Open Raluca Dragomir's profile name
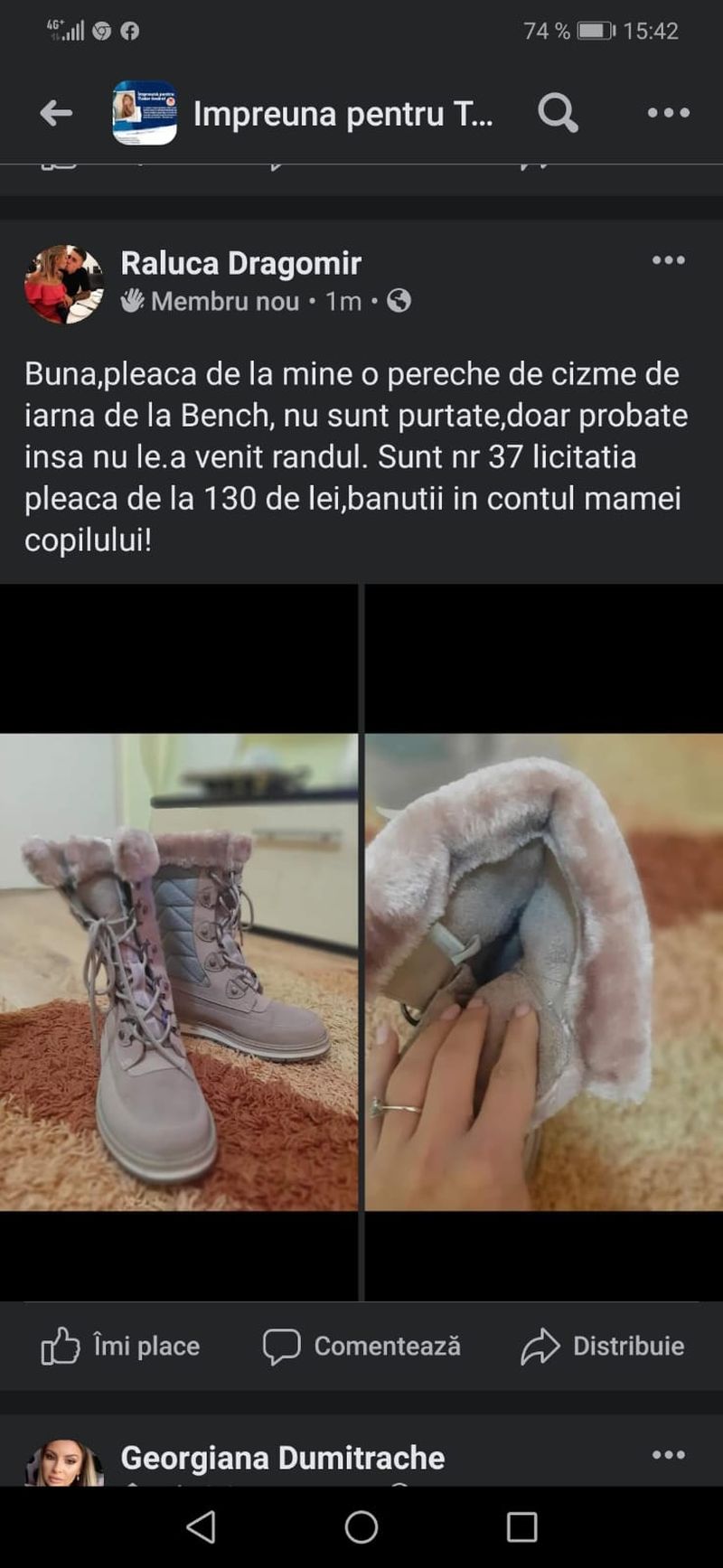Viewport: 723px width, 1568px height. 241,263
